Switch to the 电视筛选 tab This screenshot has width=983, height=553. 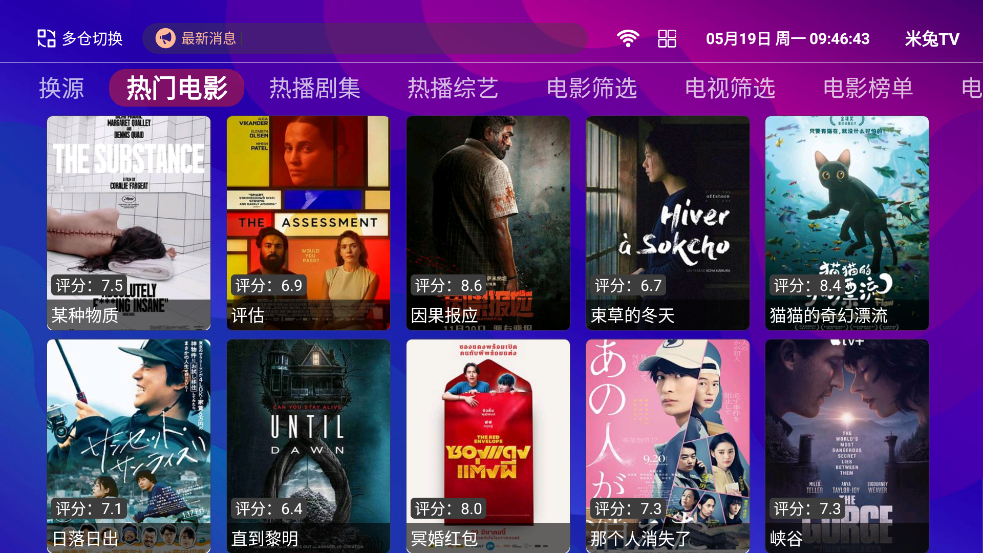pos(729,88)
